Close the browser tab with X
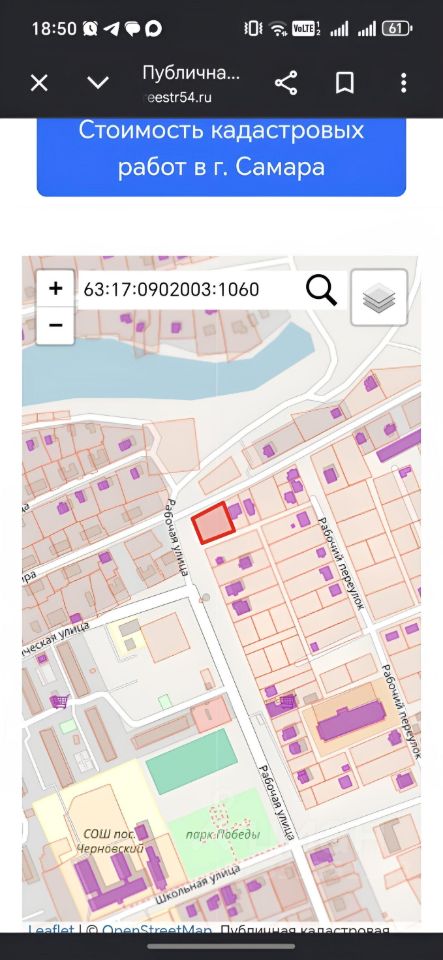The height and width of the screenshot is (960, 443). coord(39,83)
